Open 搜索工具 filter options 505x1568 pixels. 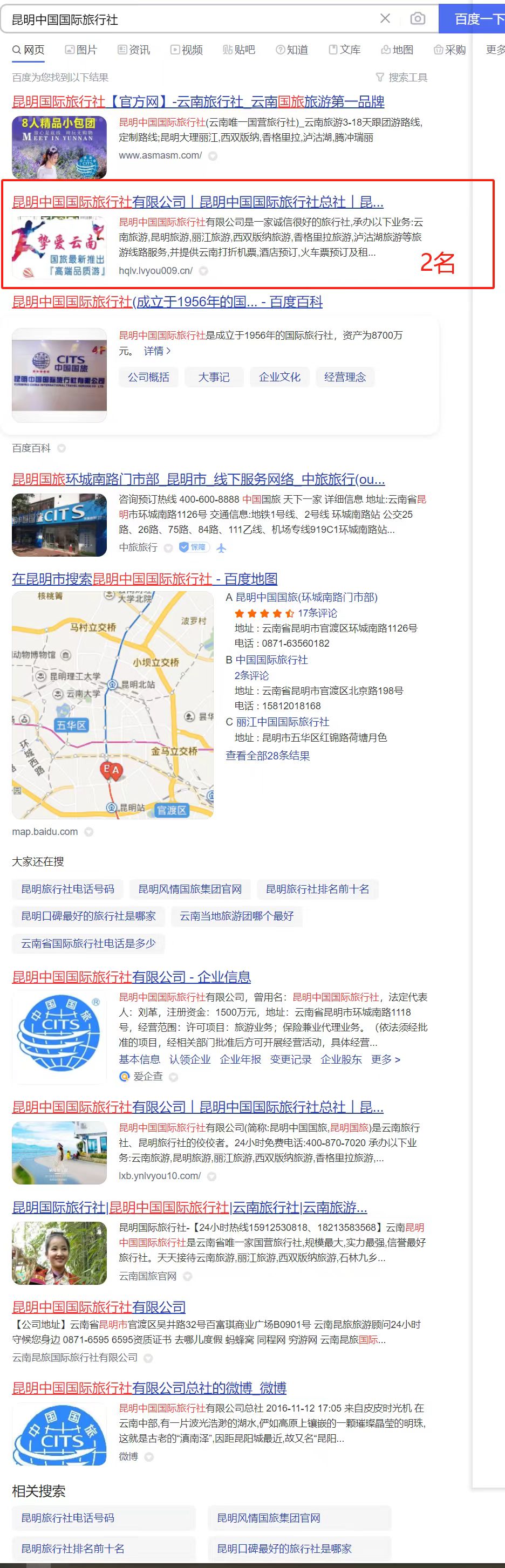coord(401,77)
